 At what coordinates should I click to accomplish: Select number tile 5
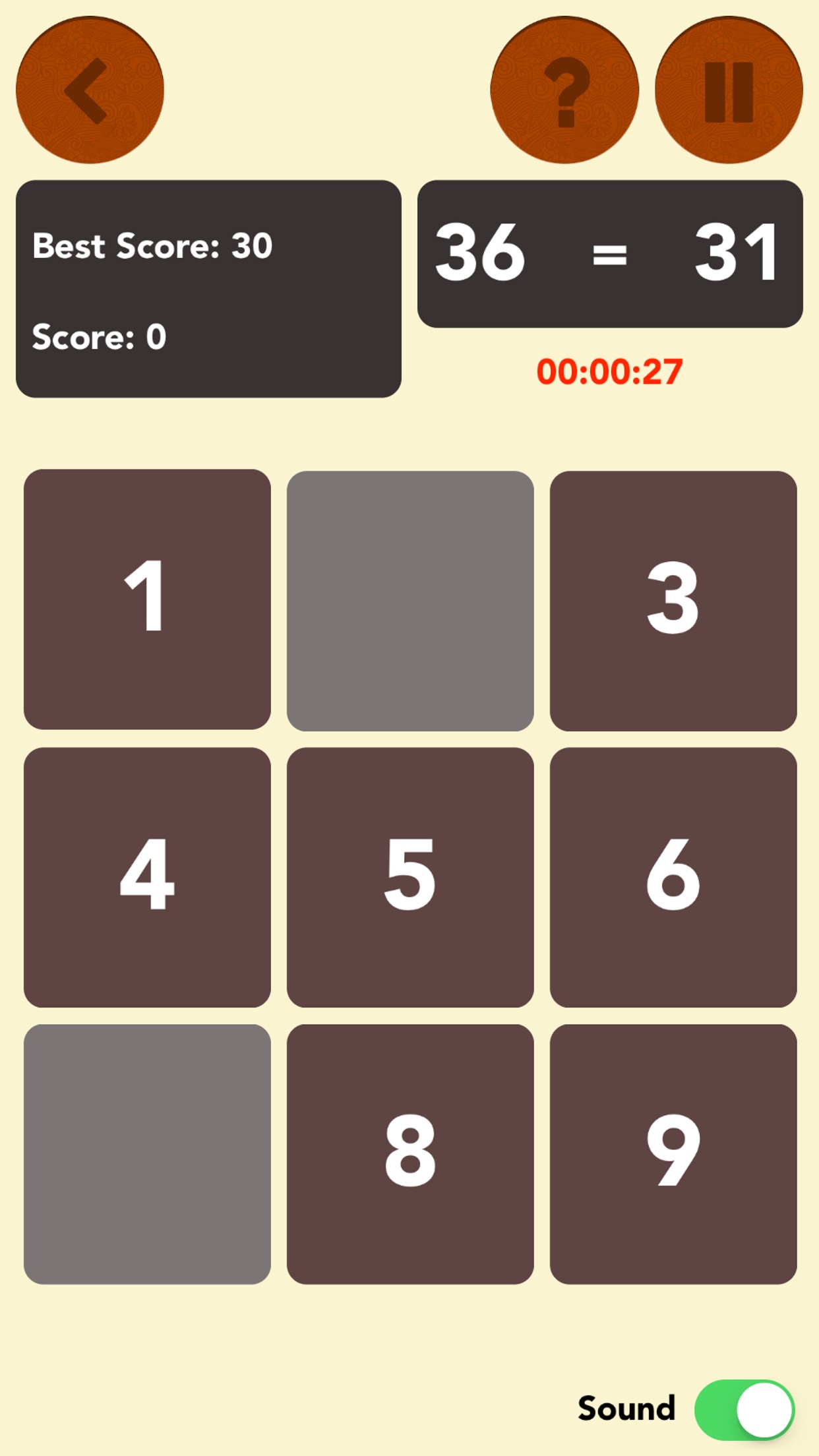410,877
